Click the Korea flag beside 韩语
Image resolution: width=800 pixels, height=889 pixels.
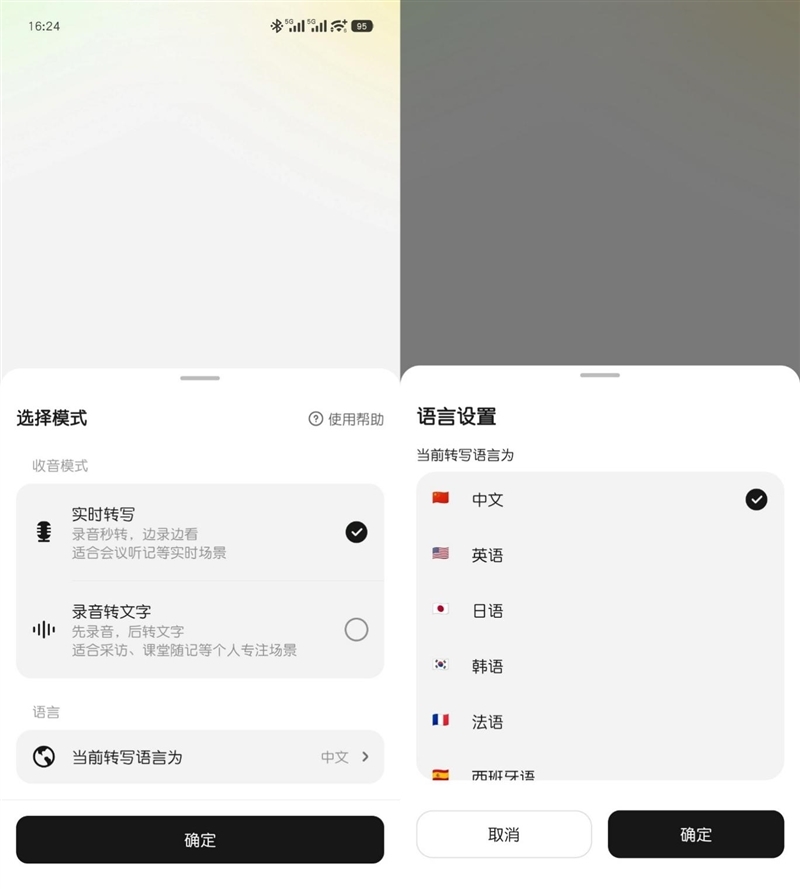pos(441,665)
